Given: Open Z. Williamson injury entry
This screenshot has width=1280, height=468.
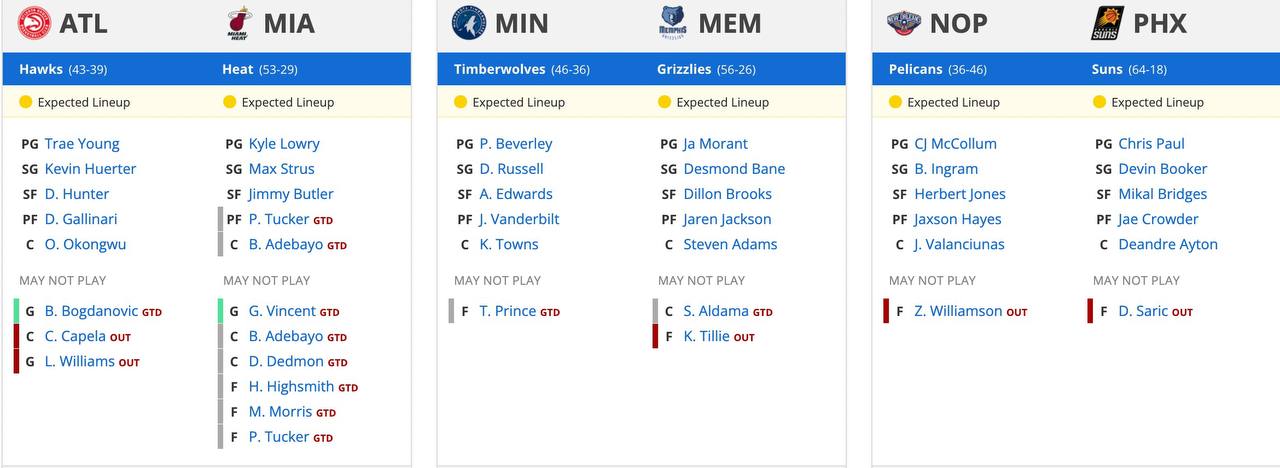Looking at the screenshot, I should [x=957, y=311].
